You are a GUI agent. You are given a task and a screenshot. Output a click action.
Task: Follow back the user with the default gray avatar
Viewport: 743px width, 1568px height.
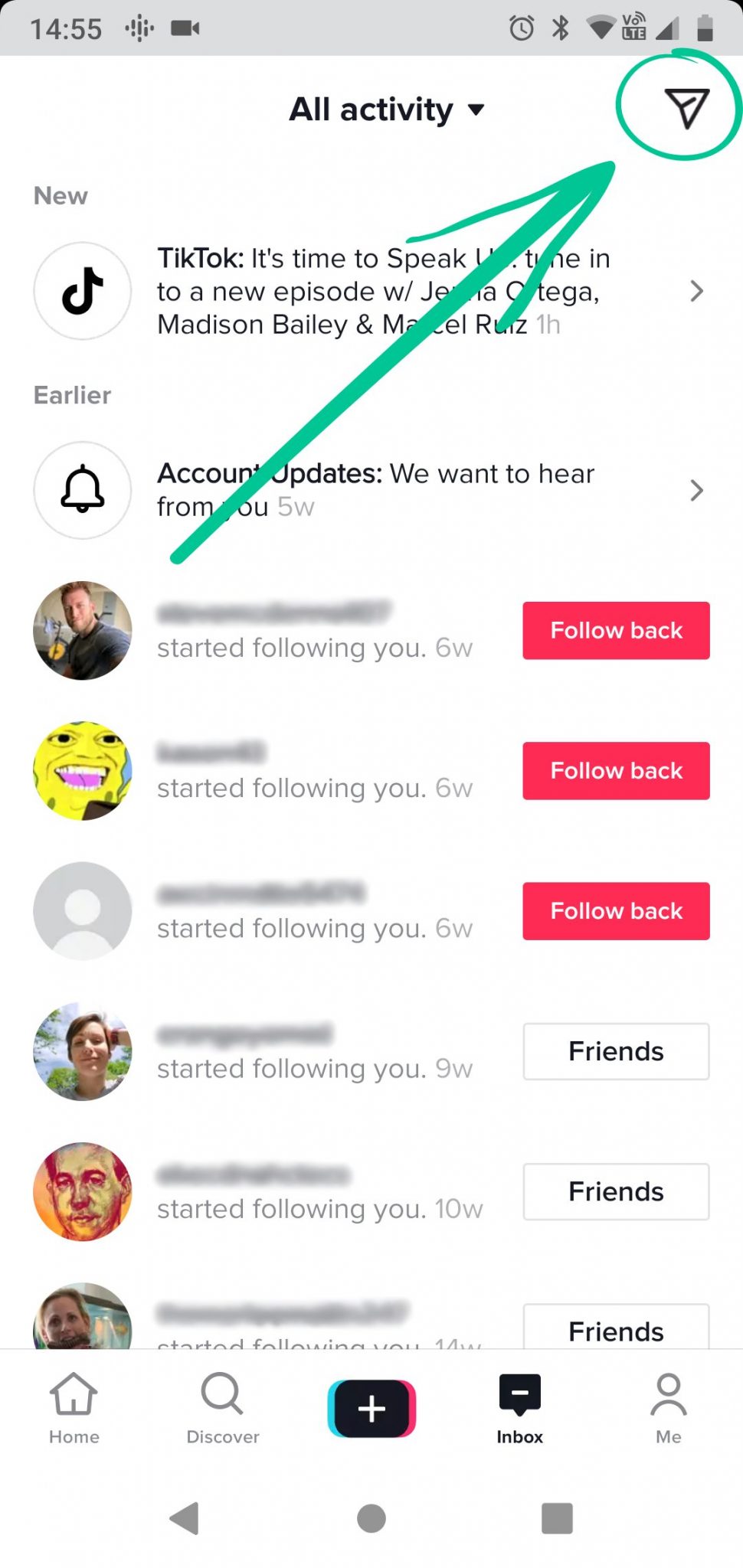[616, 911]
